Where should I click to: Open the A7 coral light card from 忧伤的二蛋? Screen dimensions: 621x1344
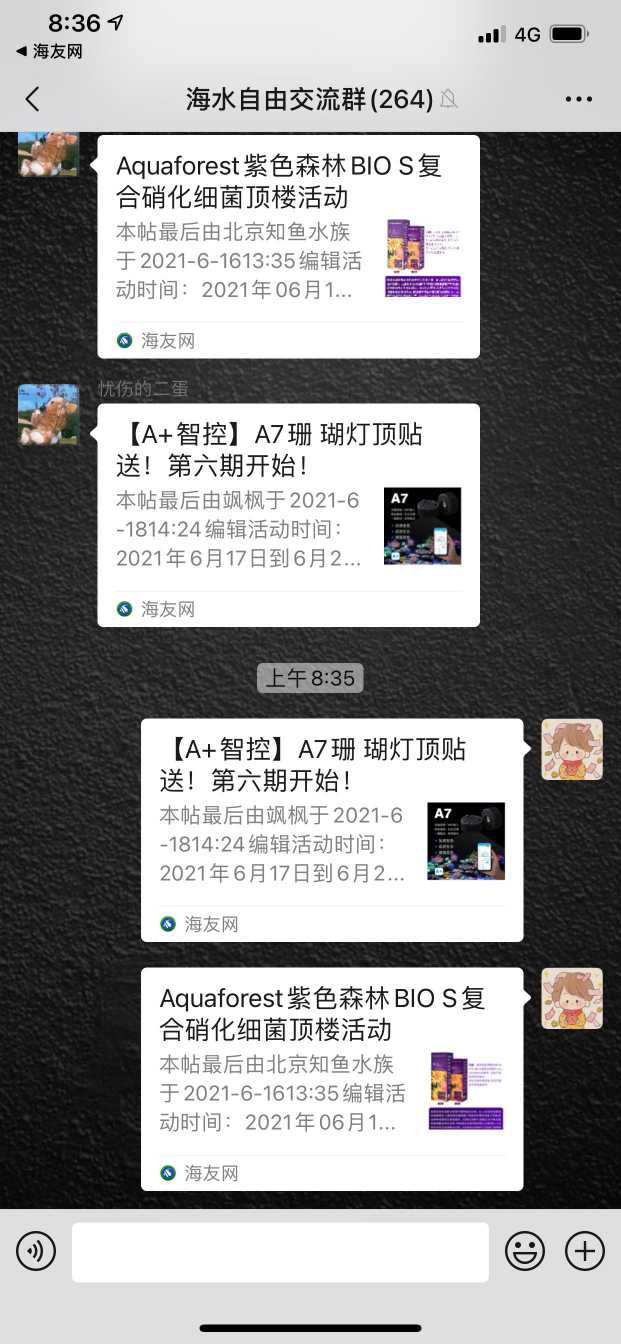point(288,514)
